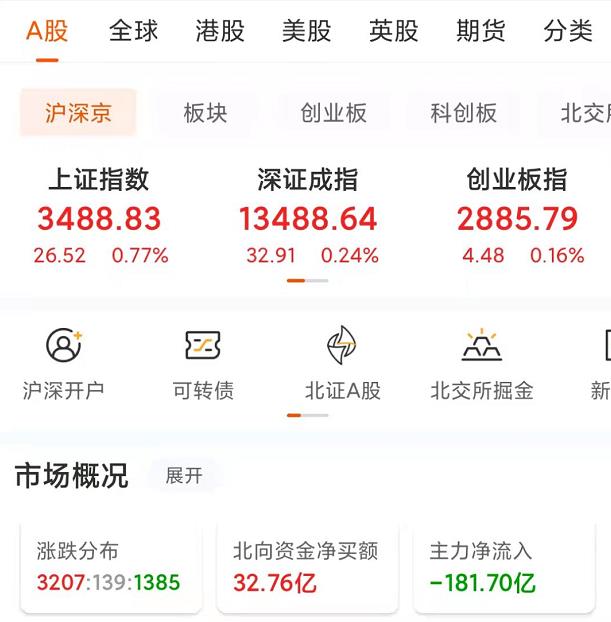Viewport: 611px width, 622px height.
Task: Open the 北交所掘金 shortcut
Action: tap(481, 365)
